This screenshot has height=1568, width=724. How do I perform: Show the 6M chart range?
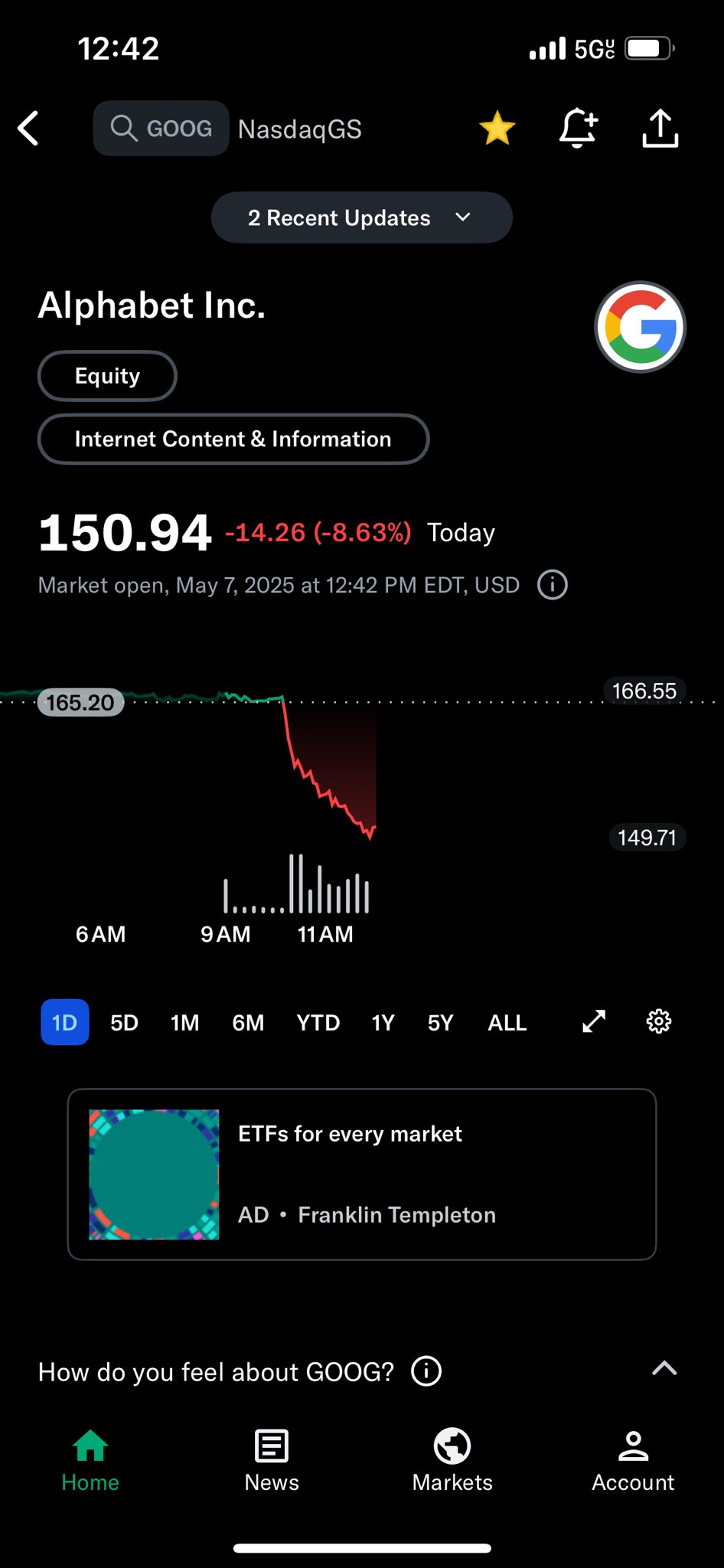(248, 1023)
